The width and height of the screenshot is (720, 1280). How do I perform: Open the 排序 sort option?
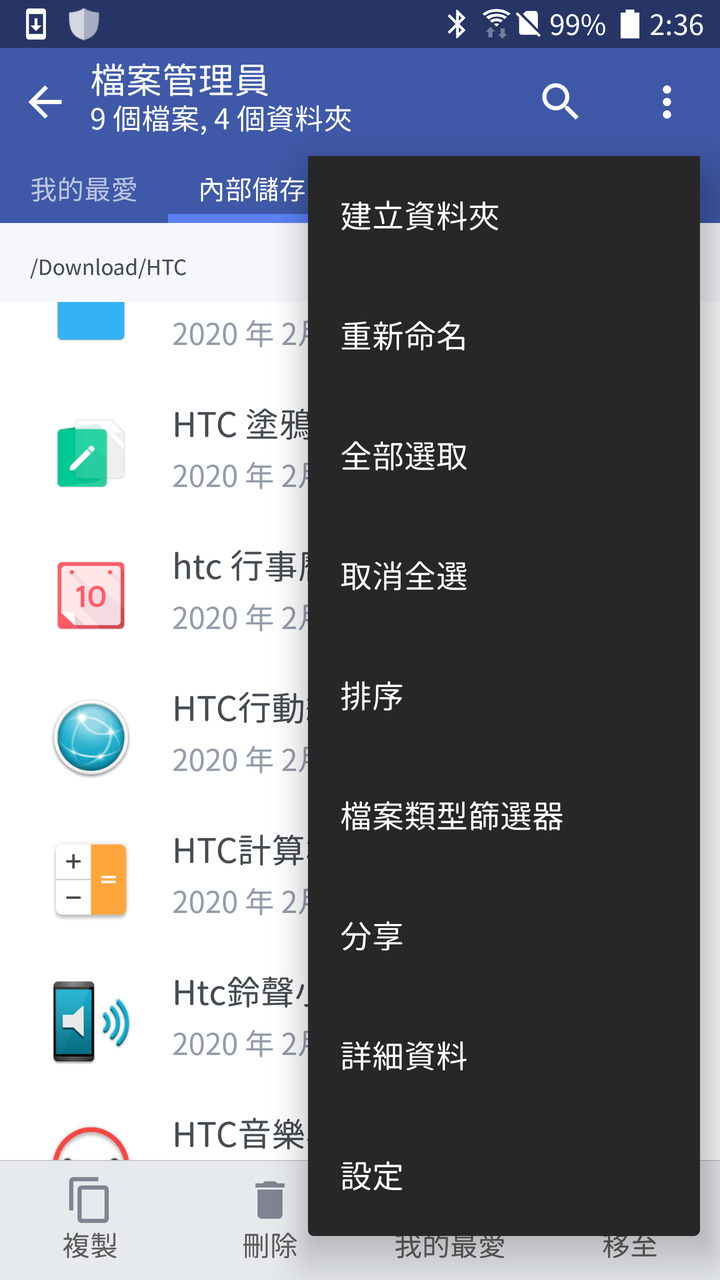(504, 696)
